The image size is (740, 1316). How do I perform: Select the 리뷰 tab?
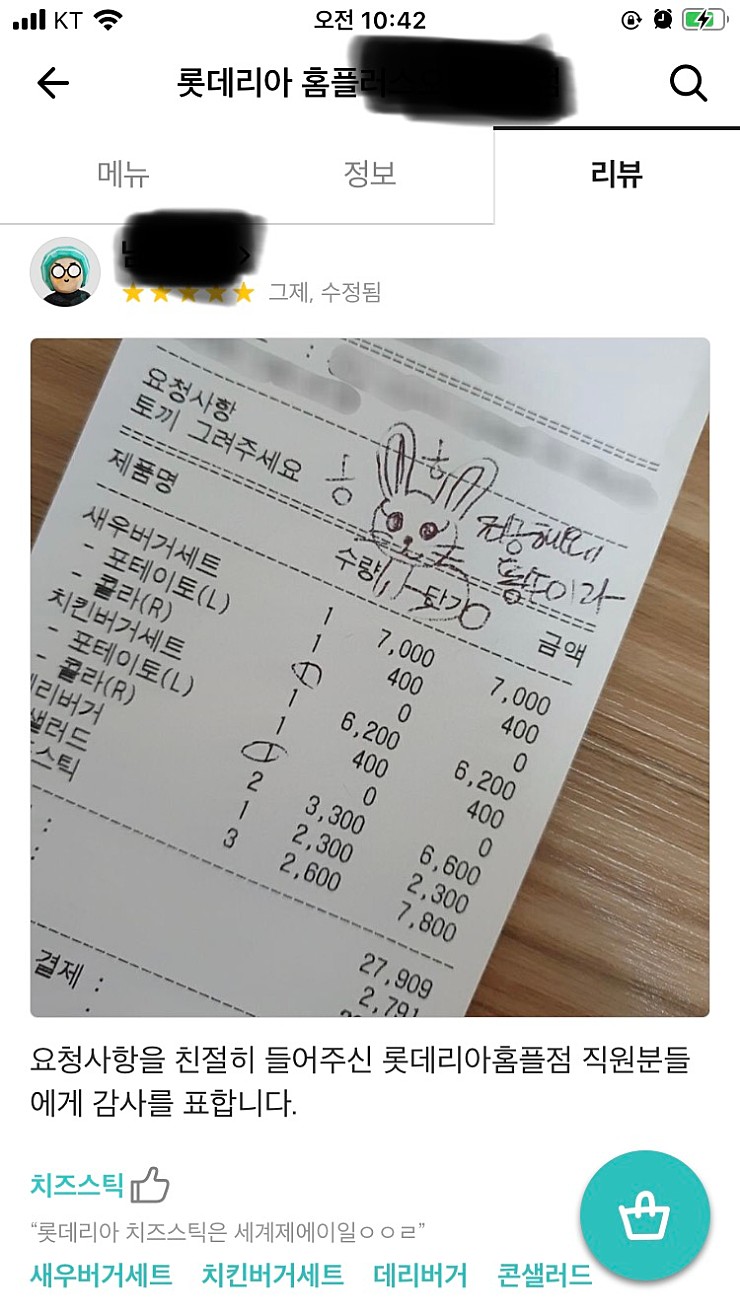[616, 175]
